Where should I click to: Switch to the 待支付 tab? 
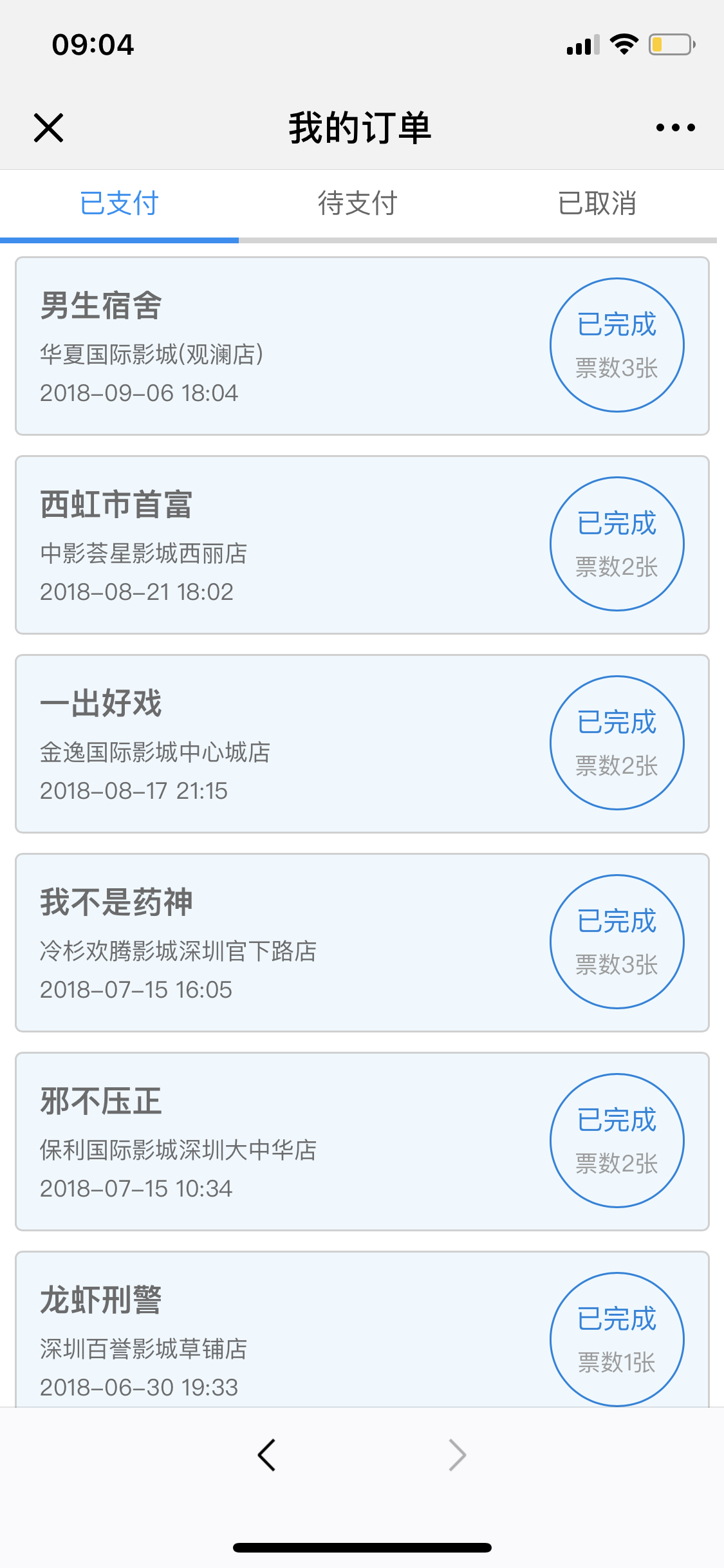[358, 203]
